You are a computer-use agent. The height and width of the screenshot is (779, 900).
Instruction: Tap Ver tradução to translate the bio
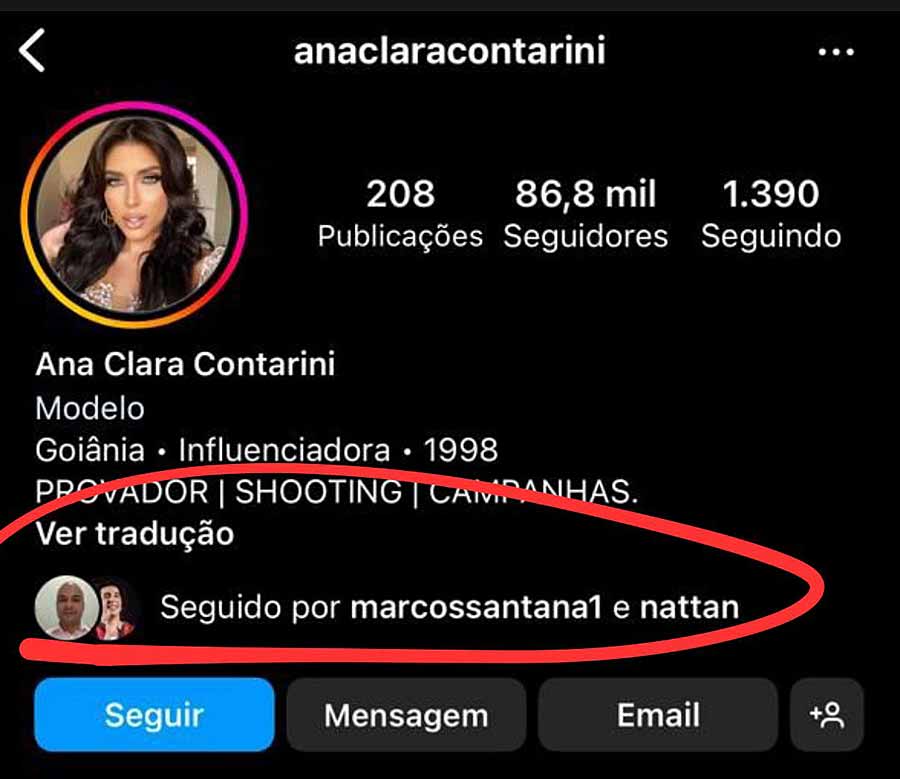click(134, 533)
